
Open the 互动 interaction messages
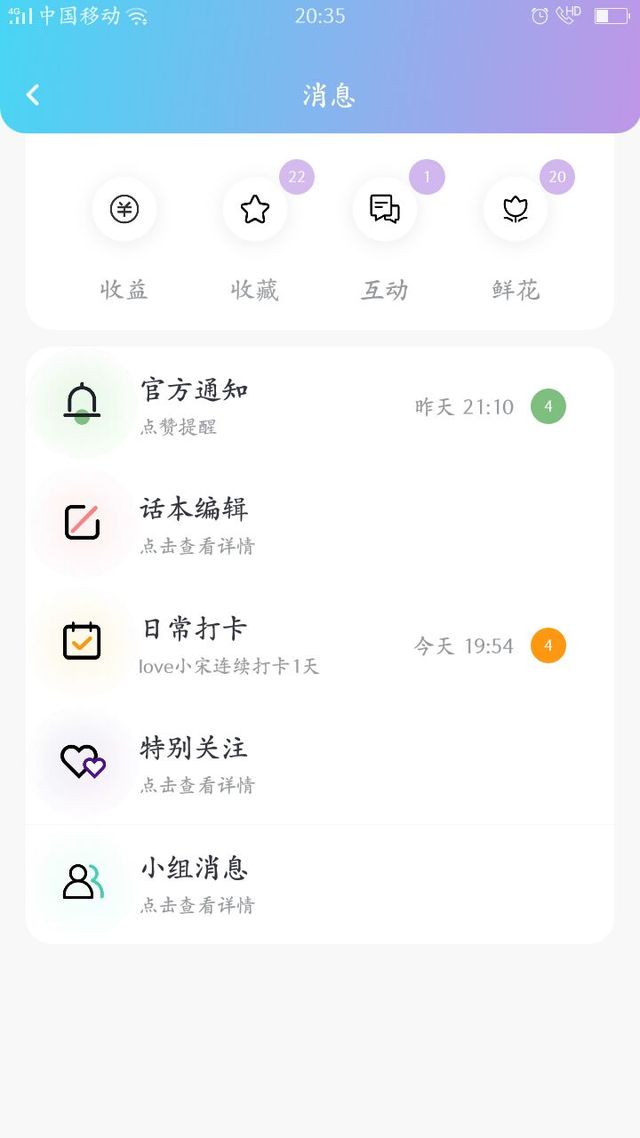385,210
